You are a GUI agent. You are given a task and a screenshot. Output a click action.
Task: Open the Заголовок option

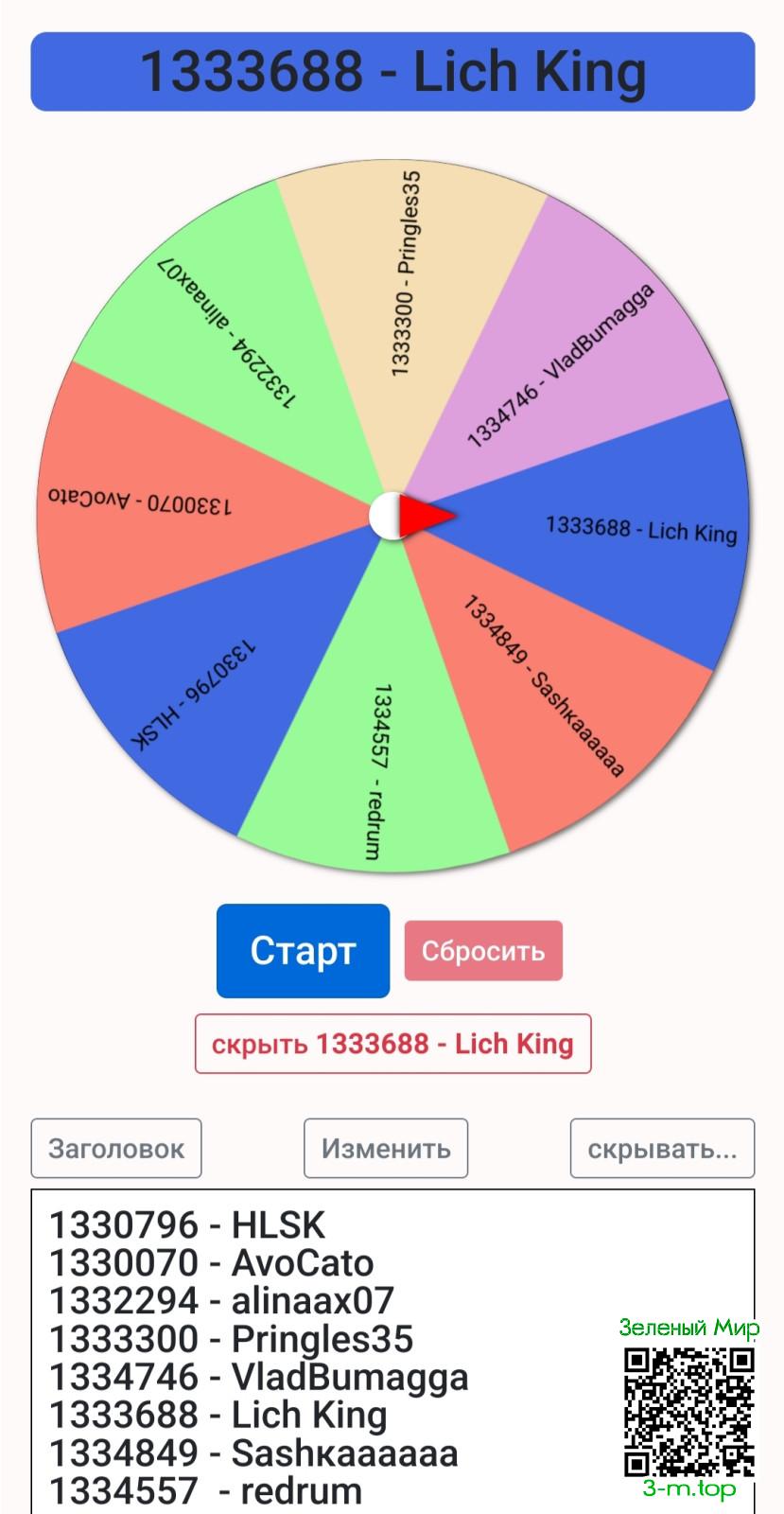[116, 1149]
